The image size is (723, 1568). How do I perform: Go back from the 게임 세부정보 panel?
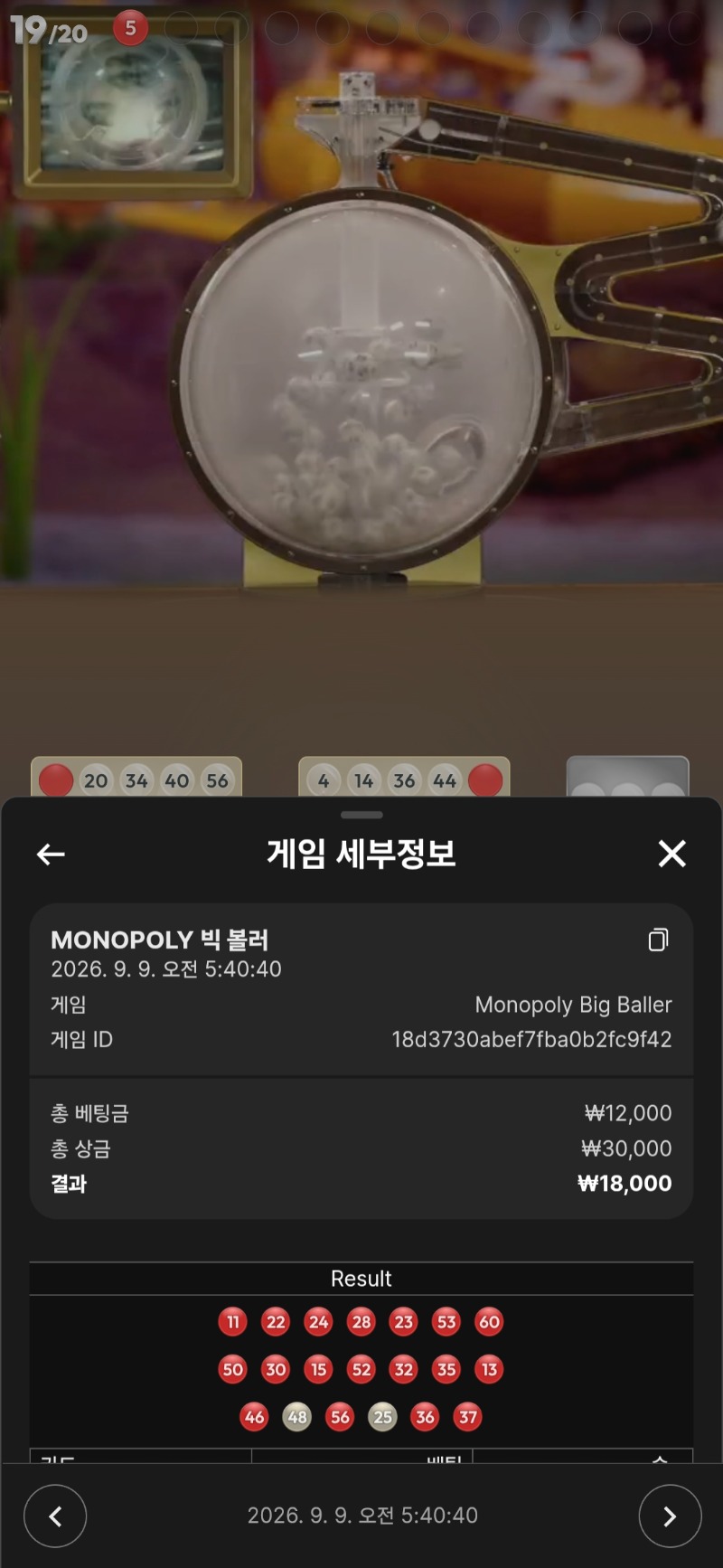(x=51, y=854)
